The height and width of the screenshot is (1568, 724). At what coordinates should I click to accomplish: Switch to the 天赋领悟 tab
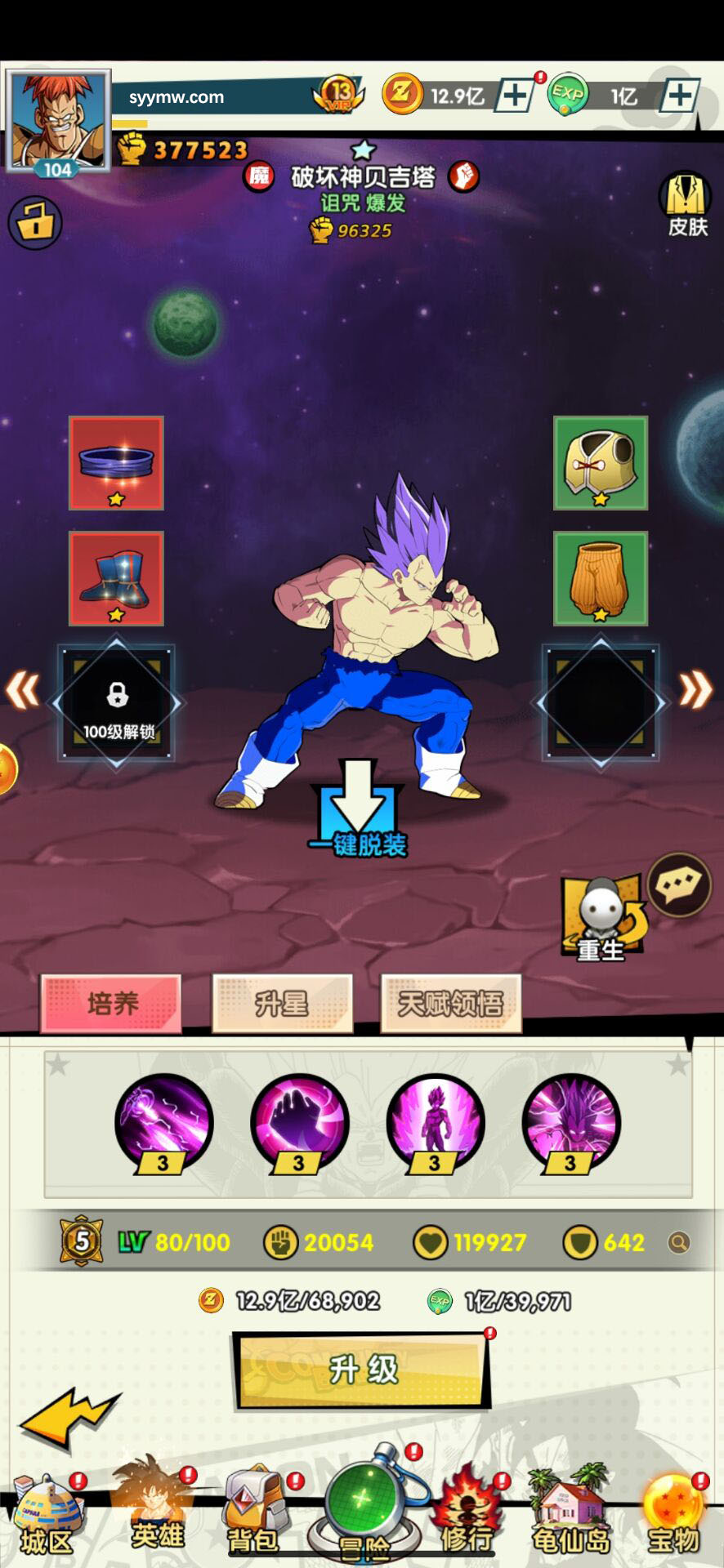click(450, 1003)
